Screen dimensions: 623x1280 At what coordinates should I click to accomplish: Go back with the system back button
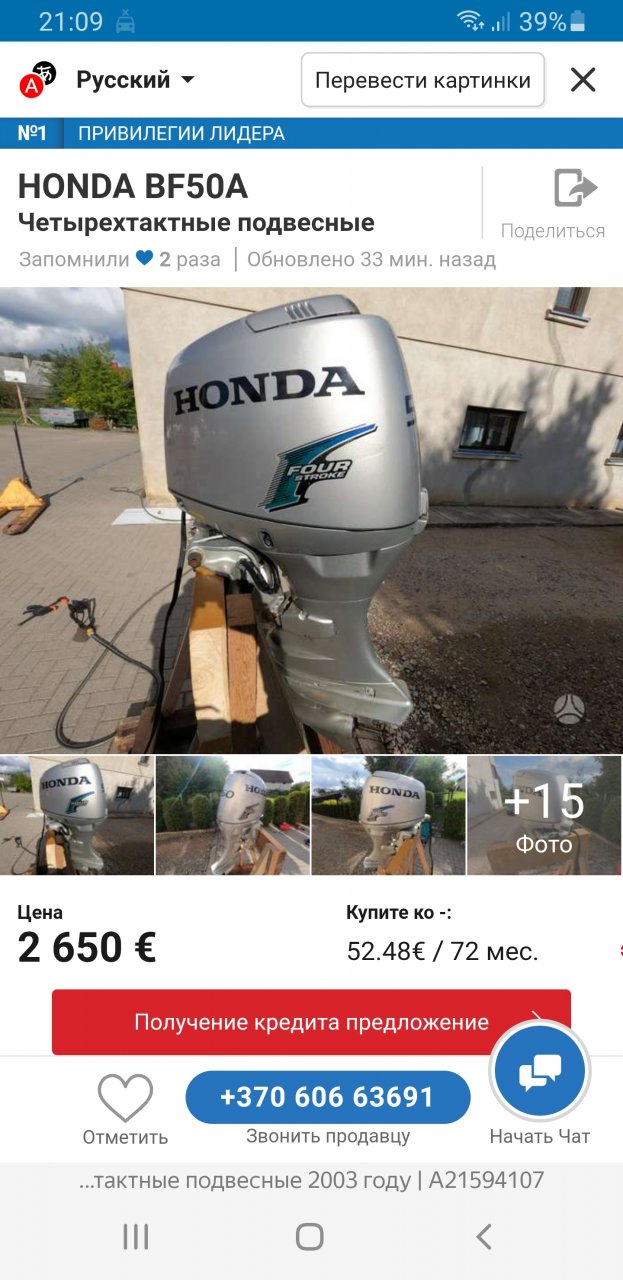(484, 1237)
